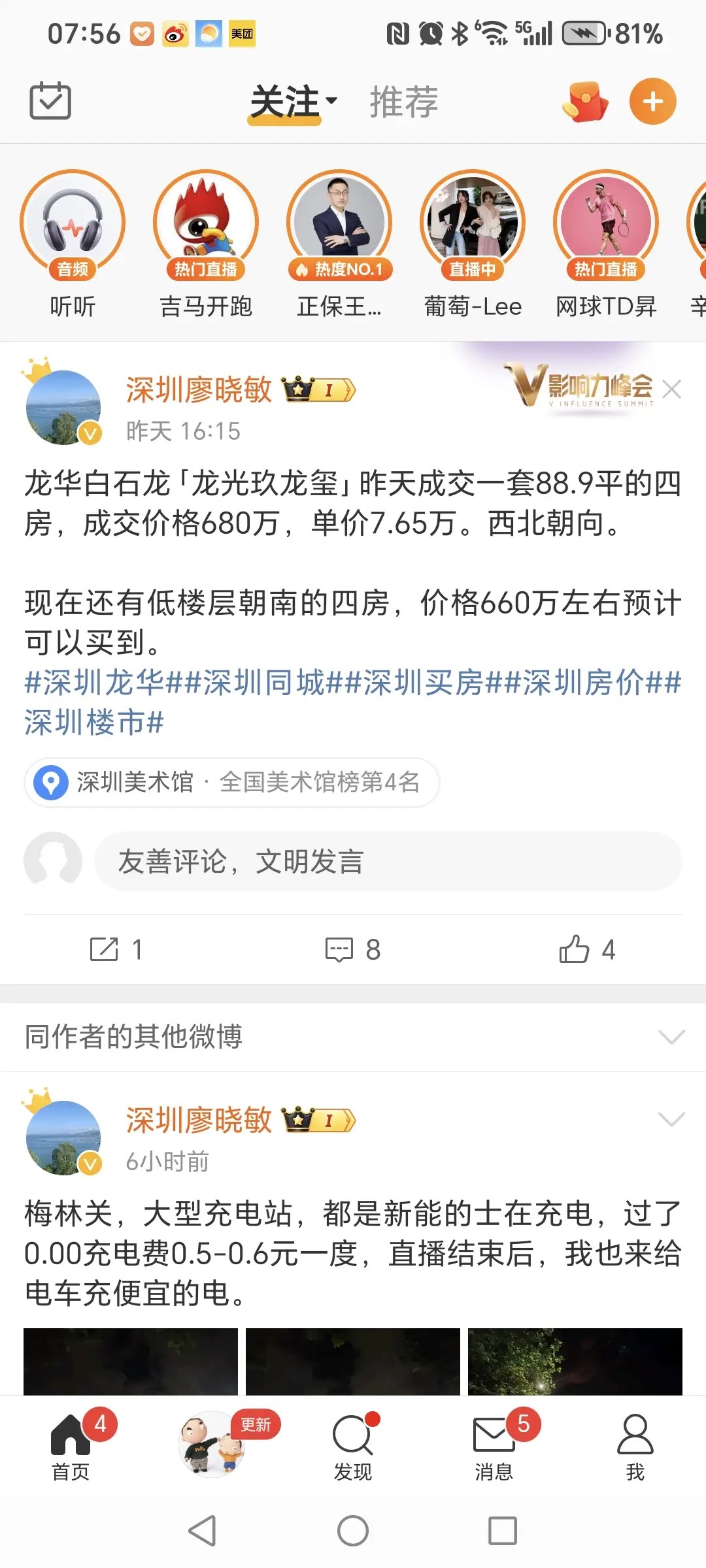706x1568 pixels.
Task: Tap the 友善评论 comment input field
Action: coord(388,862)
